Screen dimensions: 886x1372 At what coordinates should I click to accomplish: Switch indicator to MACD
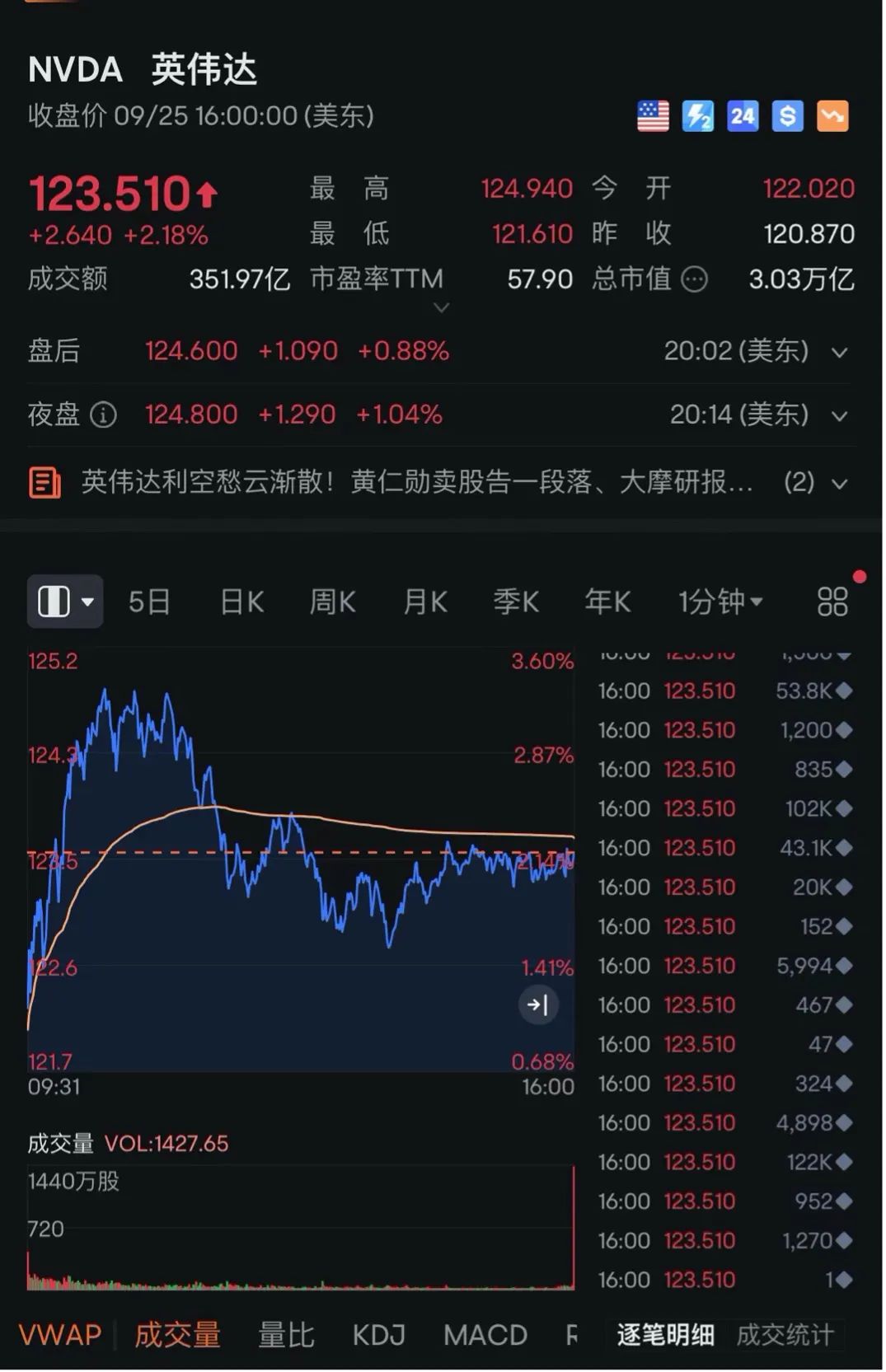coord(485,1335)
